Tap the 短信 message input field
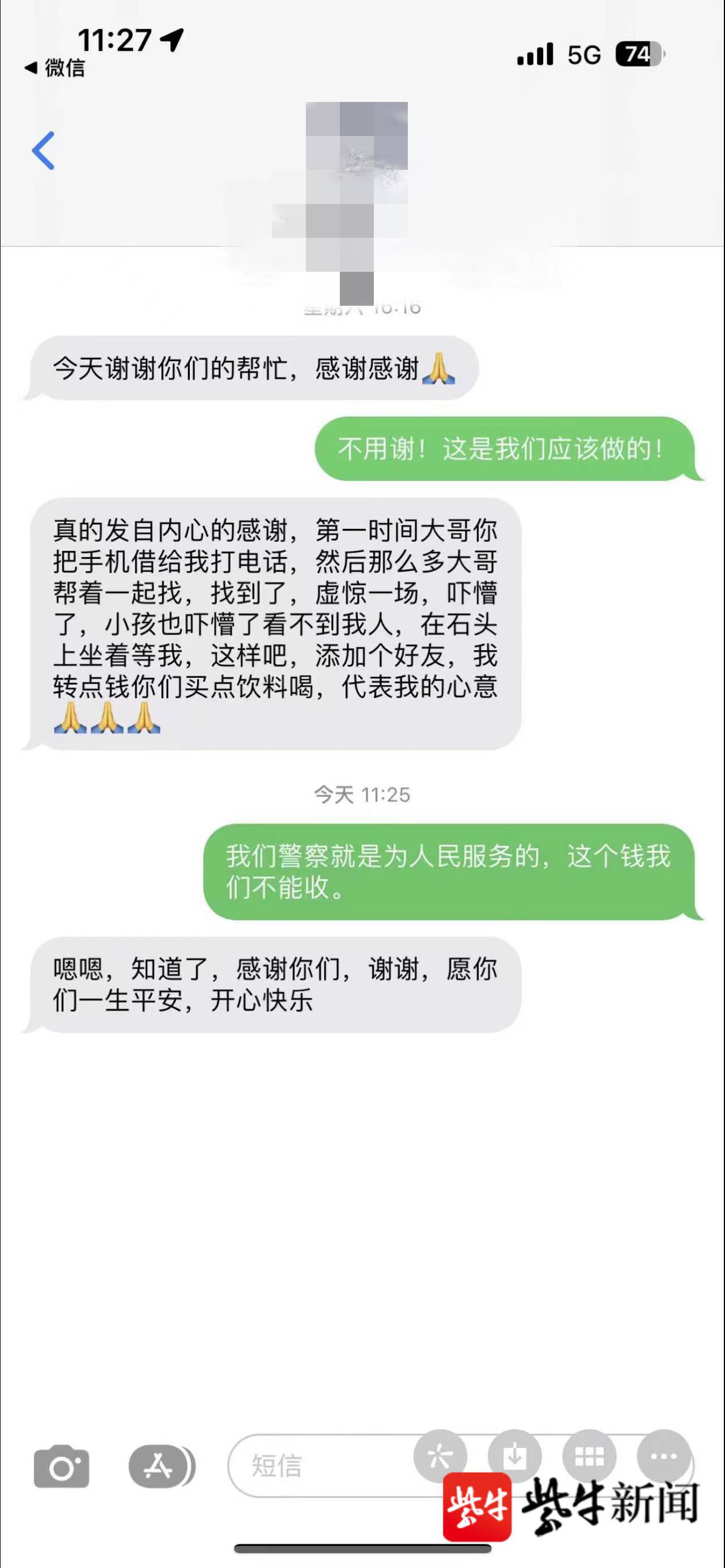Viewport: 725px width, 1568px height. coord(317,1466)
